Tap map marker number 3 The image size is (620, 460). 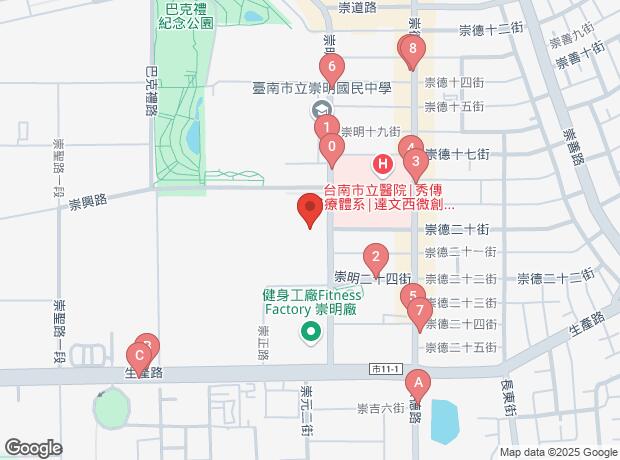point(414,160)
